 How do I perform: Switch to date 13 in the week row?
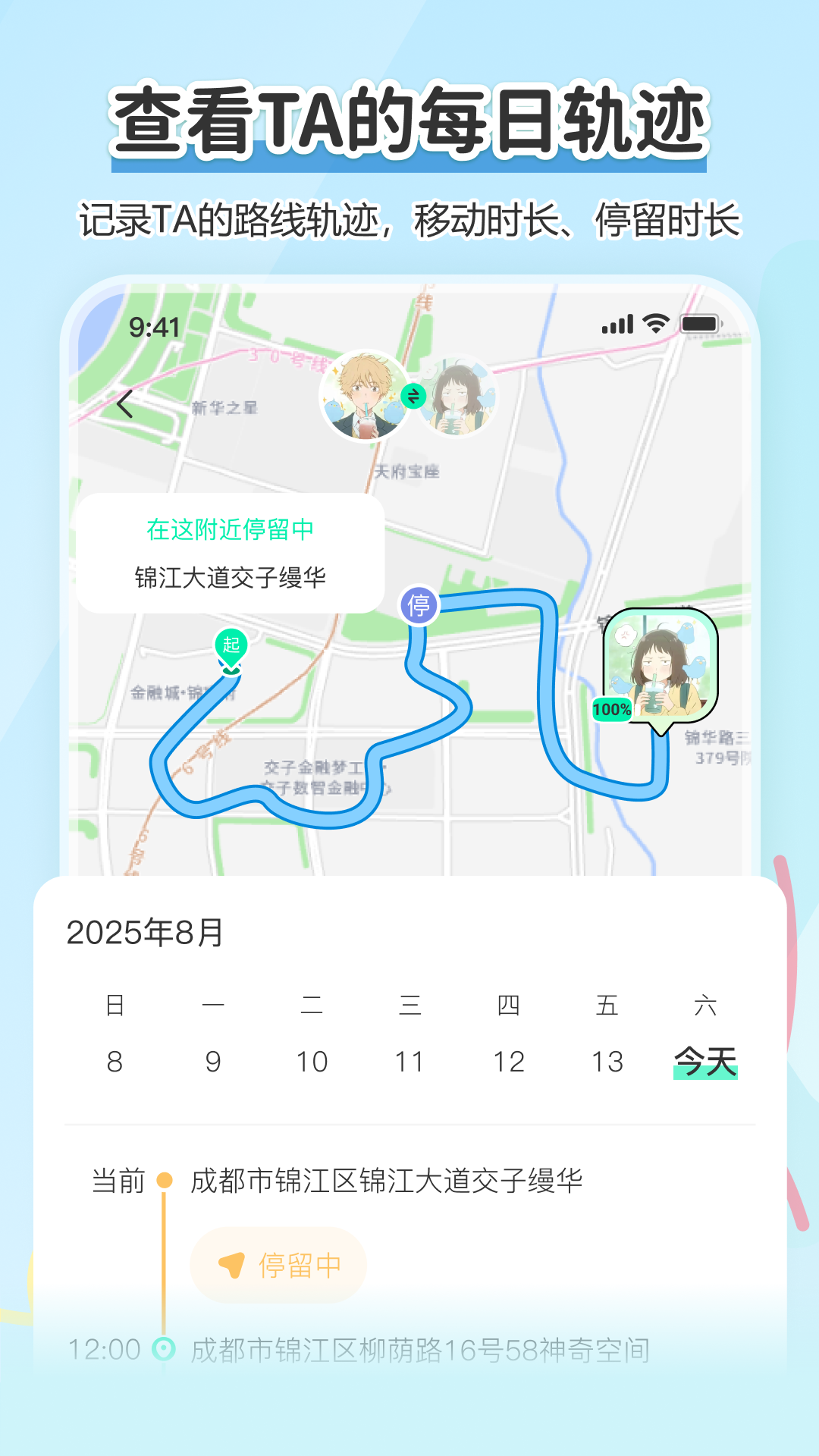click(x=608, y=1061)
